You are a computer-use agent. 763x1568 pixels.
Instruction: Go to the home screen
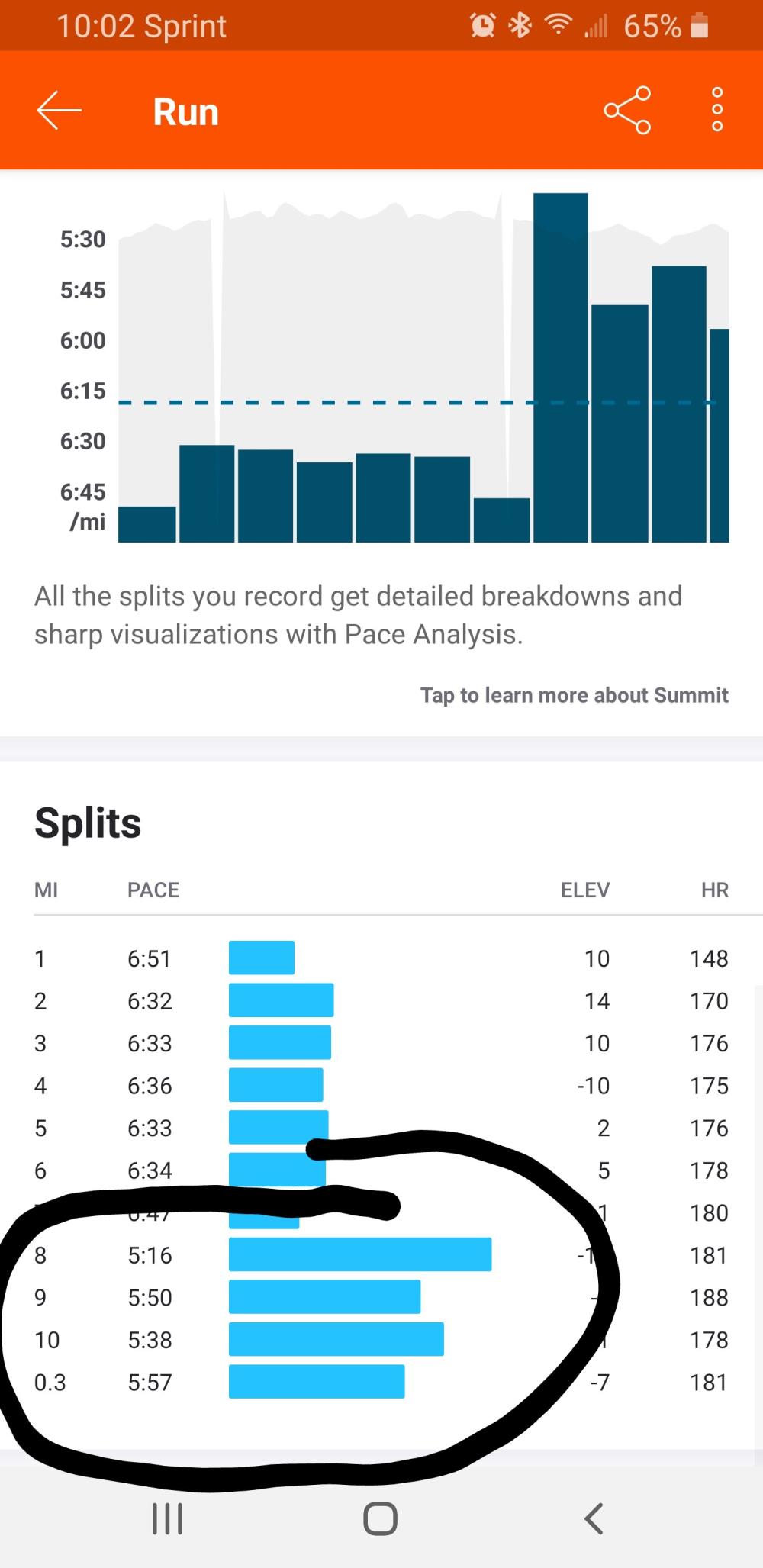[x=380, y=1518]
